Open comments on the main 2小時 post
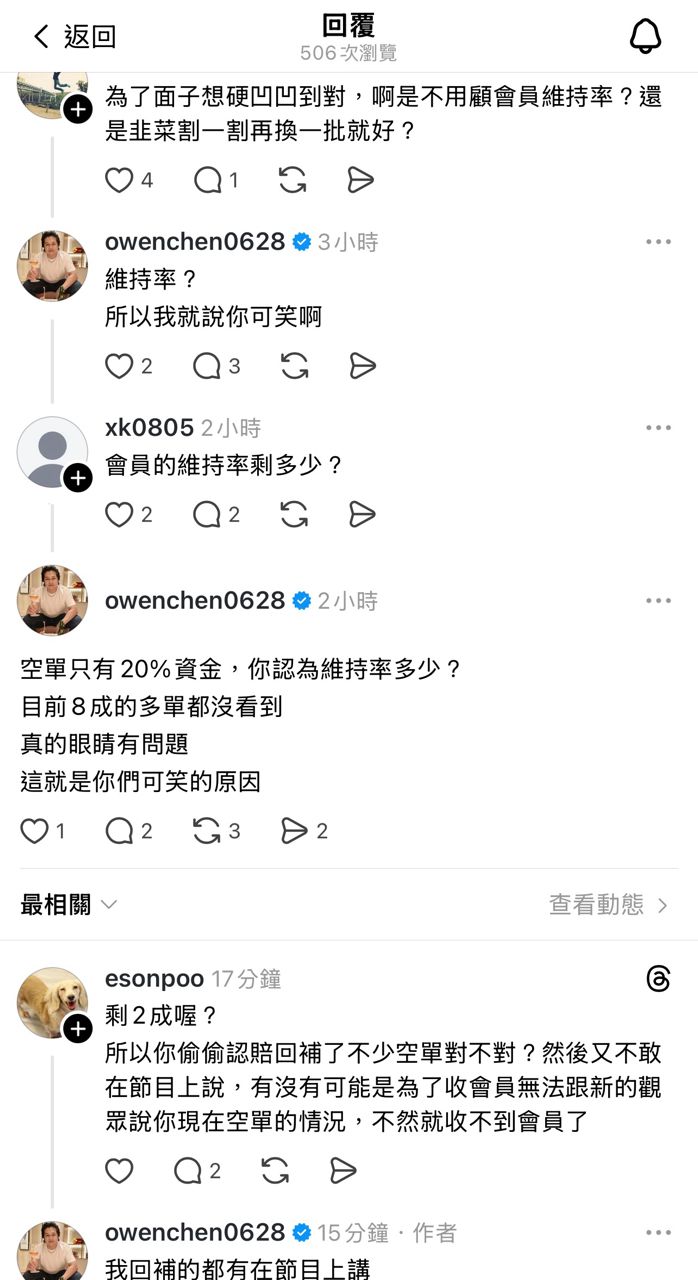This screenshot has height=1280, width=698. click(x=120, y=831)
